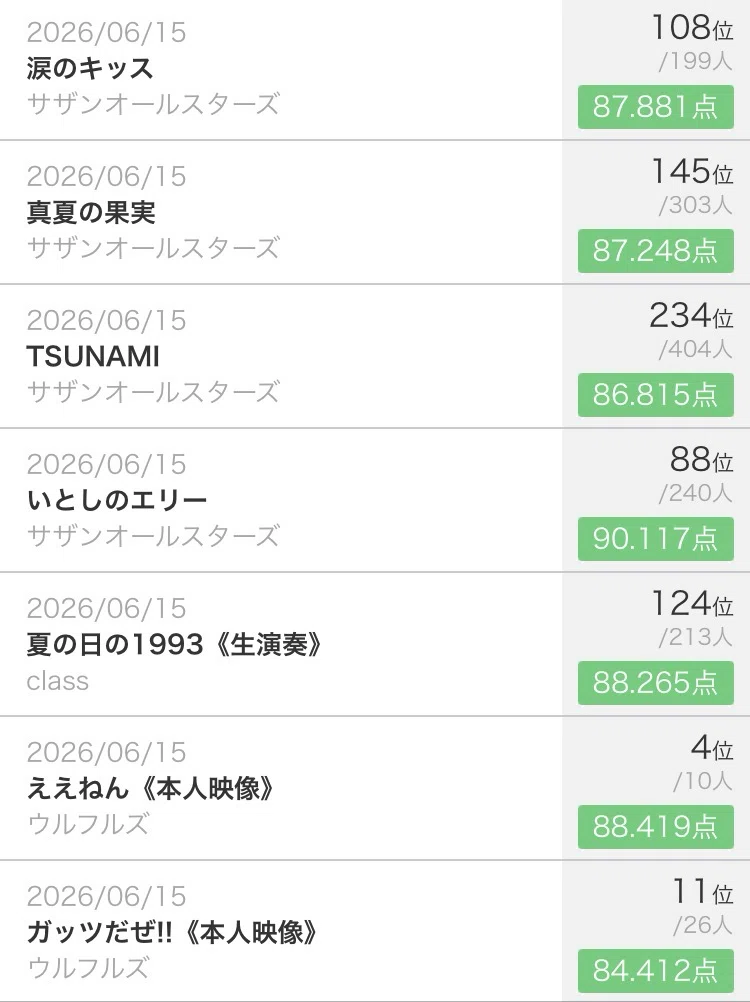The width and height of the screenshot is (750, 1002).
Task: View details for いとしのエリー
Action: coord(375,500)
